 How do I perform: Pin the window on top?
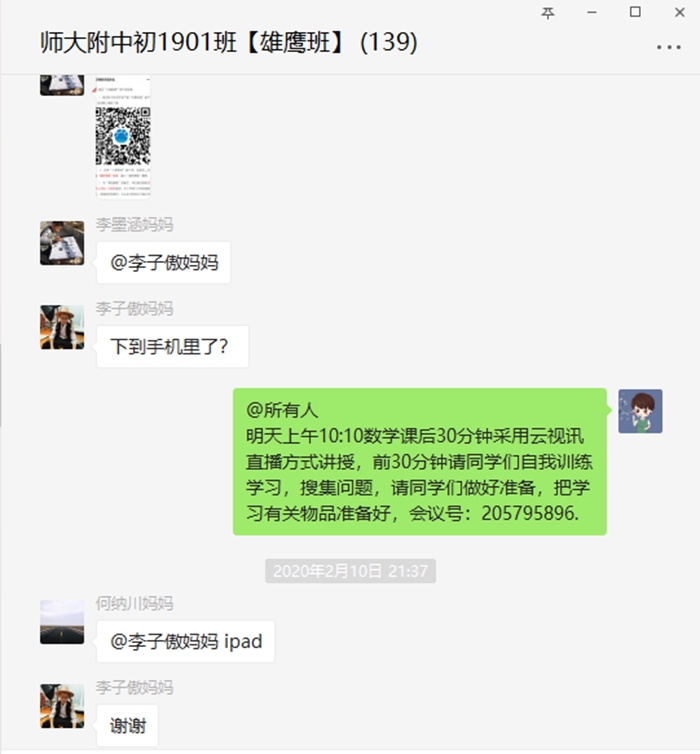[548, 12]
